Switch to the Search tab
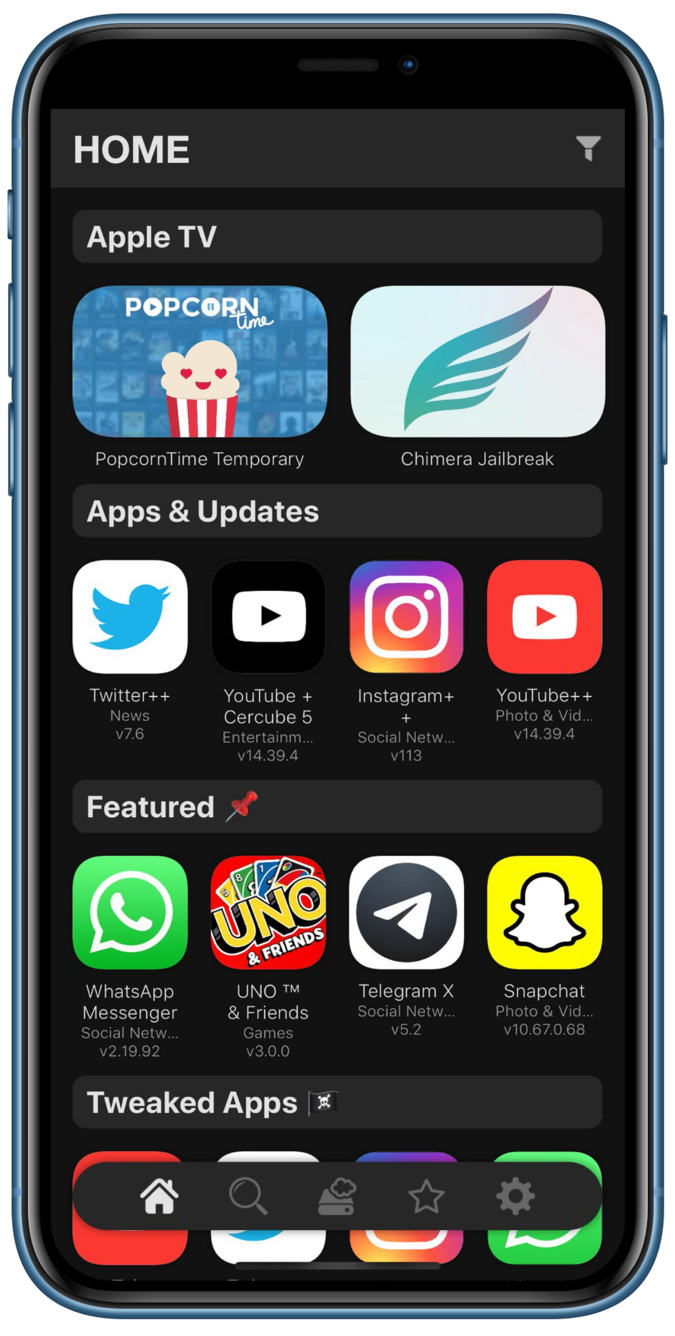 [248, 1196]
